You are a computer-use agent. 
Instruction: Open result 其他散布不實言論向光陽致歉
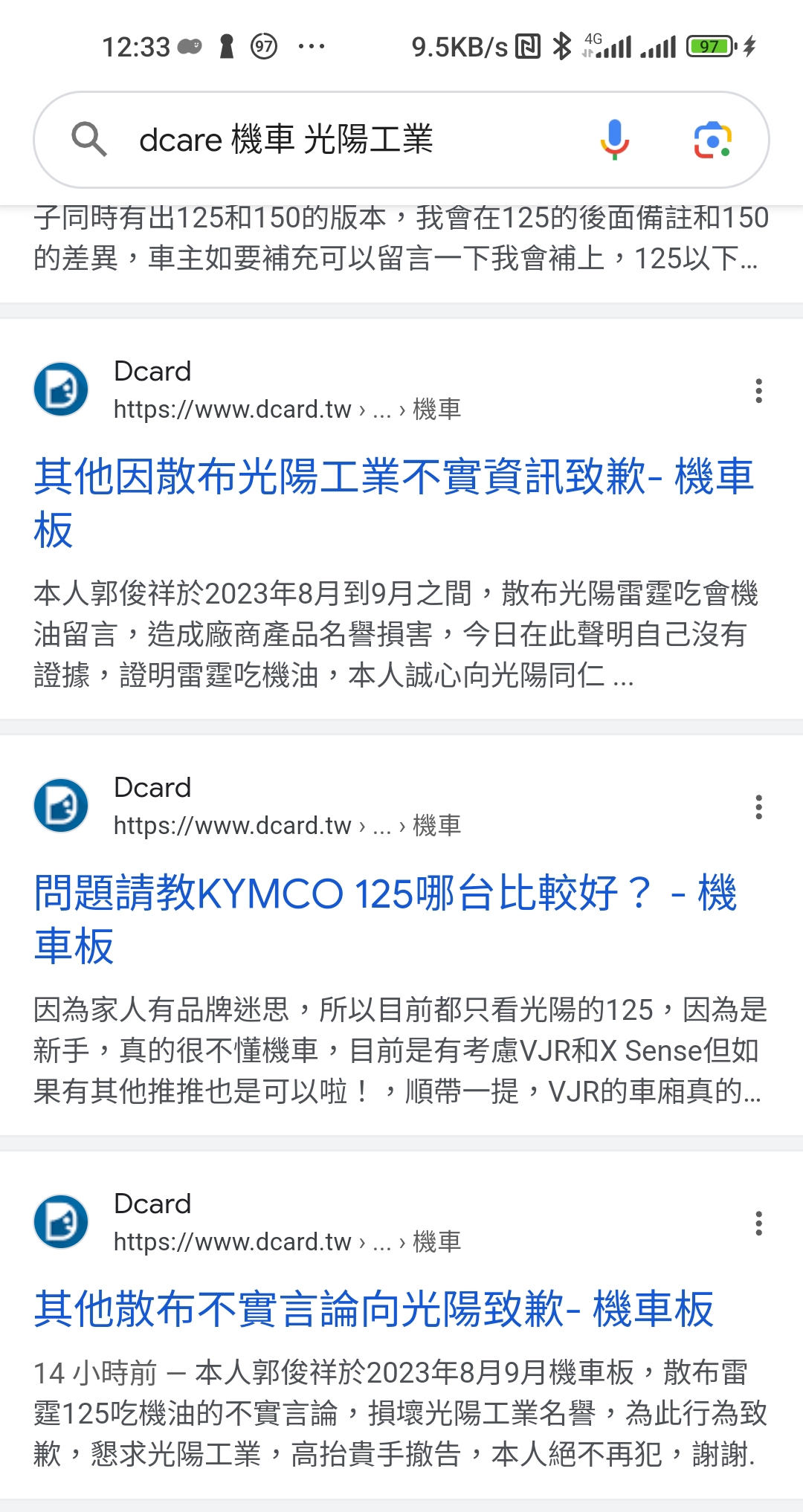[x=374, y=1309]
